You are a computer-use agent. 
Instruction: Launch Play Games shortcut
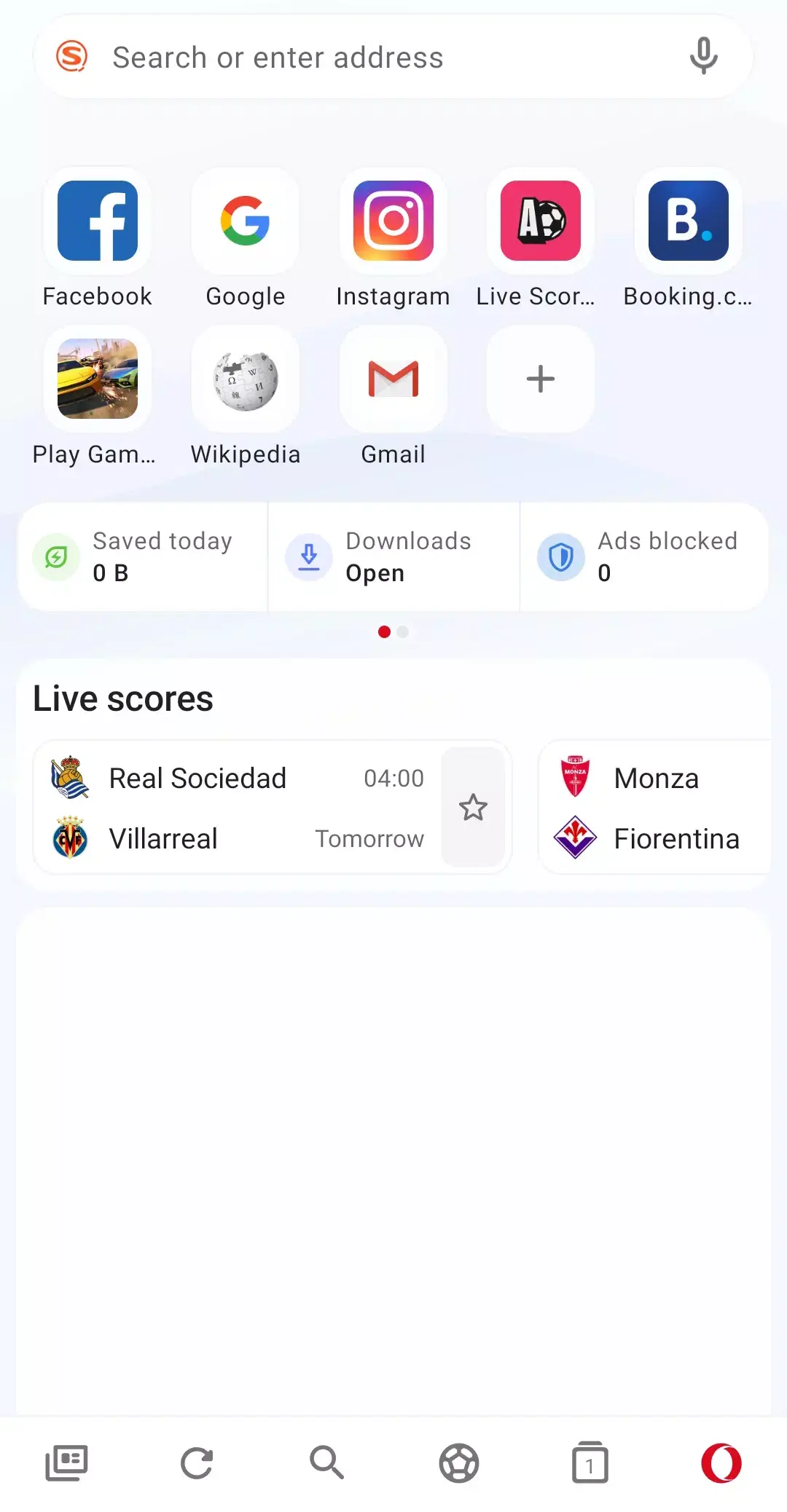[97, 379]
